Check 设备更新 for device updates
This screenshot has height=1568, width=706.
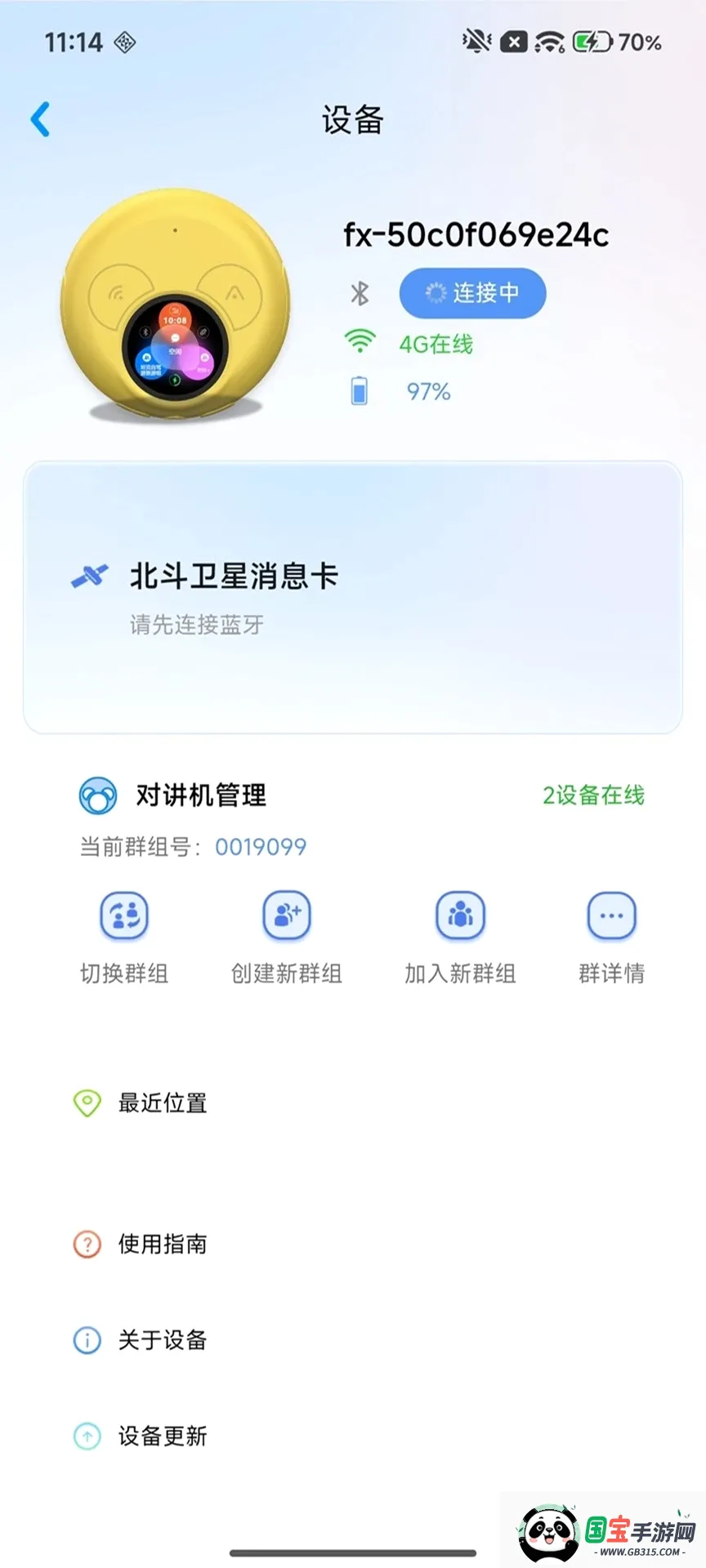point(353,1436)
